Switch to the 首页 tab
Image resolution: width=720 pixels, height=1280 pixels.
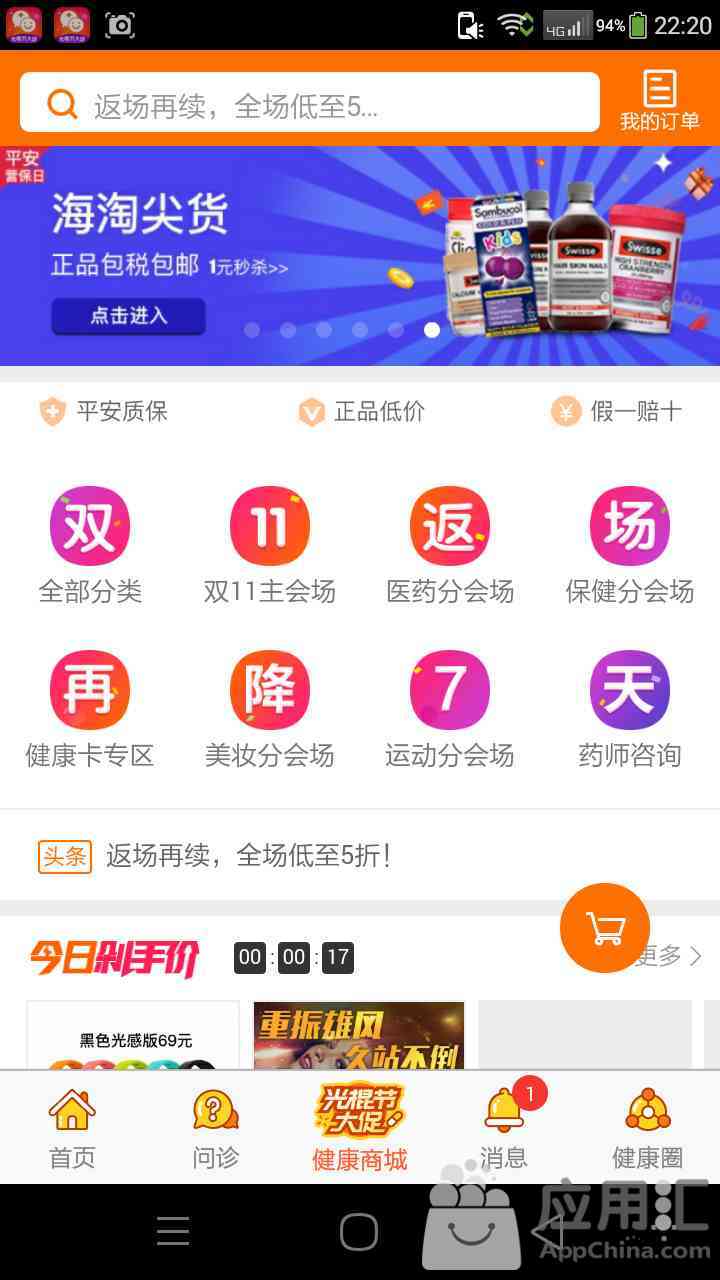pos(72,1128)
